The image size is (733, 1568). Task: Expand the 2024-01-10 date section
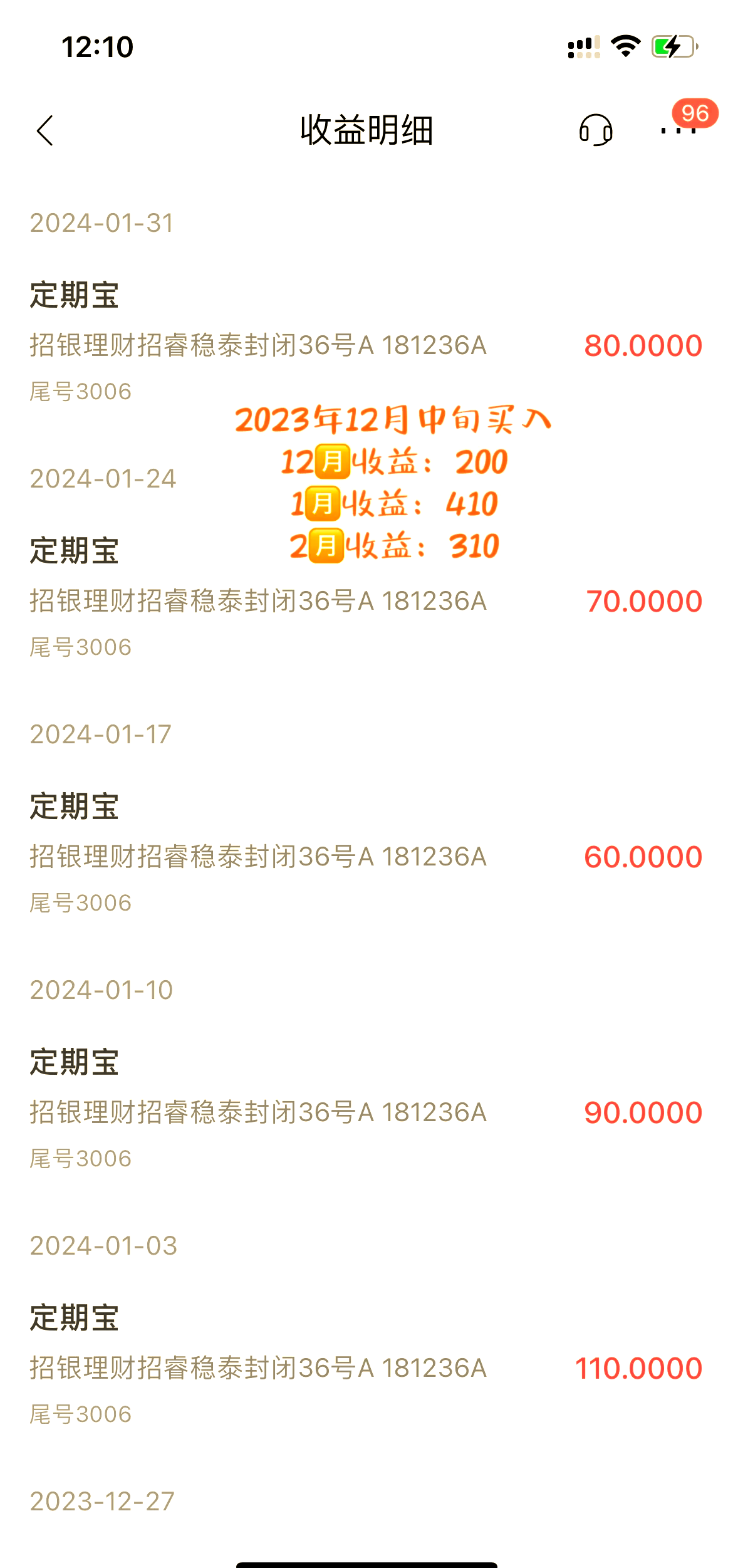(x=102, y=988)
